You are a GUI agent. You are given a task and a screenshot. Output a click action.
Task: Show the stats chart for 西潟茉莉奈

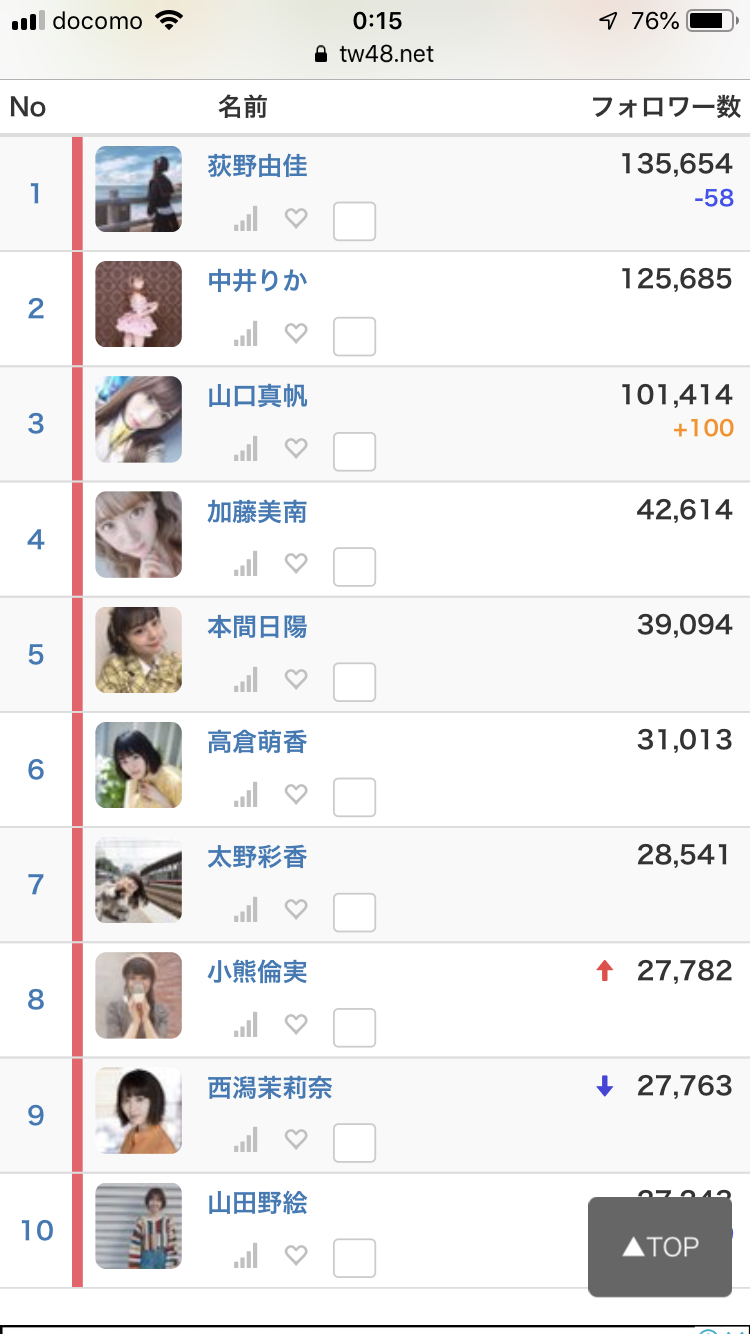click(x=246, y=1141)
